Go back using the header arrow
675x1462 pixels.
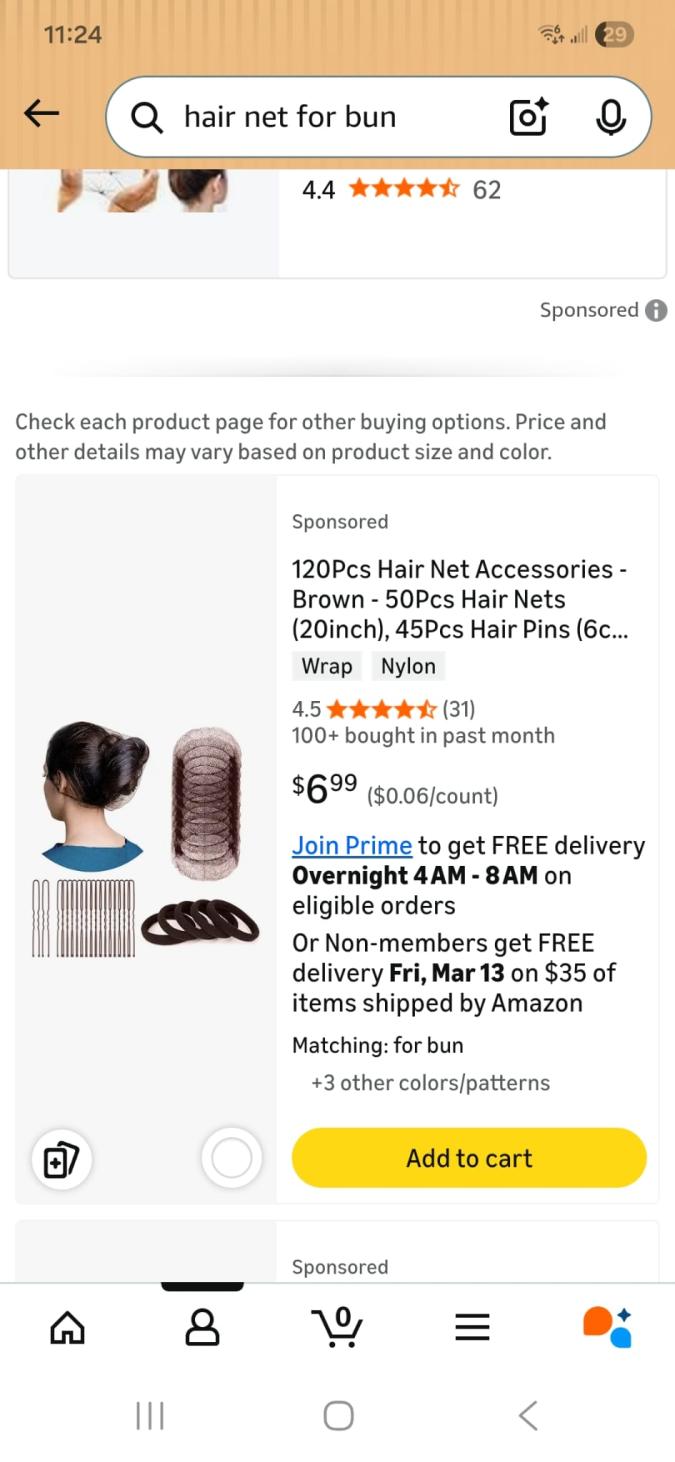pyautogui.click(x=42, y=115)
